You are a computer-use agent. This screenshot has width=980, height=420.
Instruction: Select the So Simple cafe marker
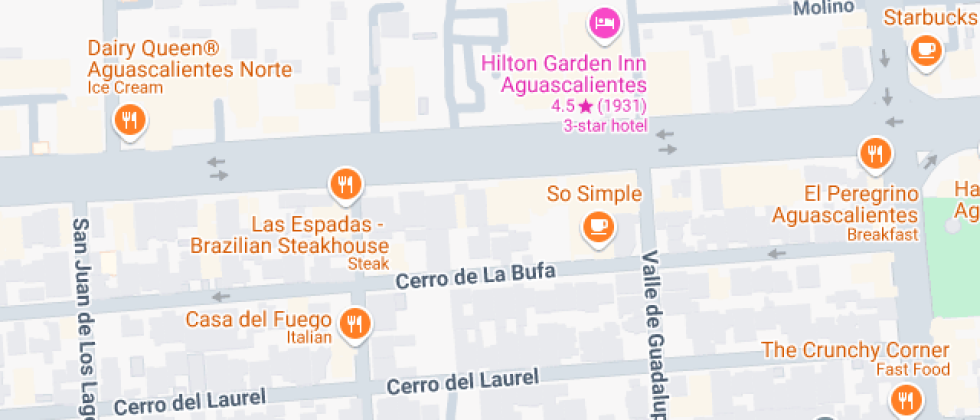pyautogui.click(x=598, y=227)
